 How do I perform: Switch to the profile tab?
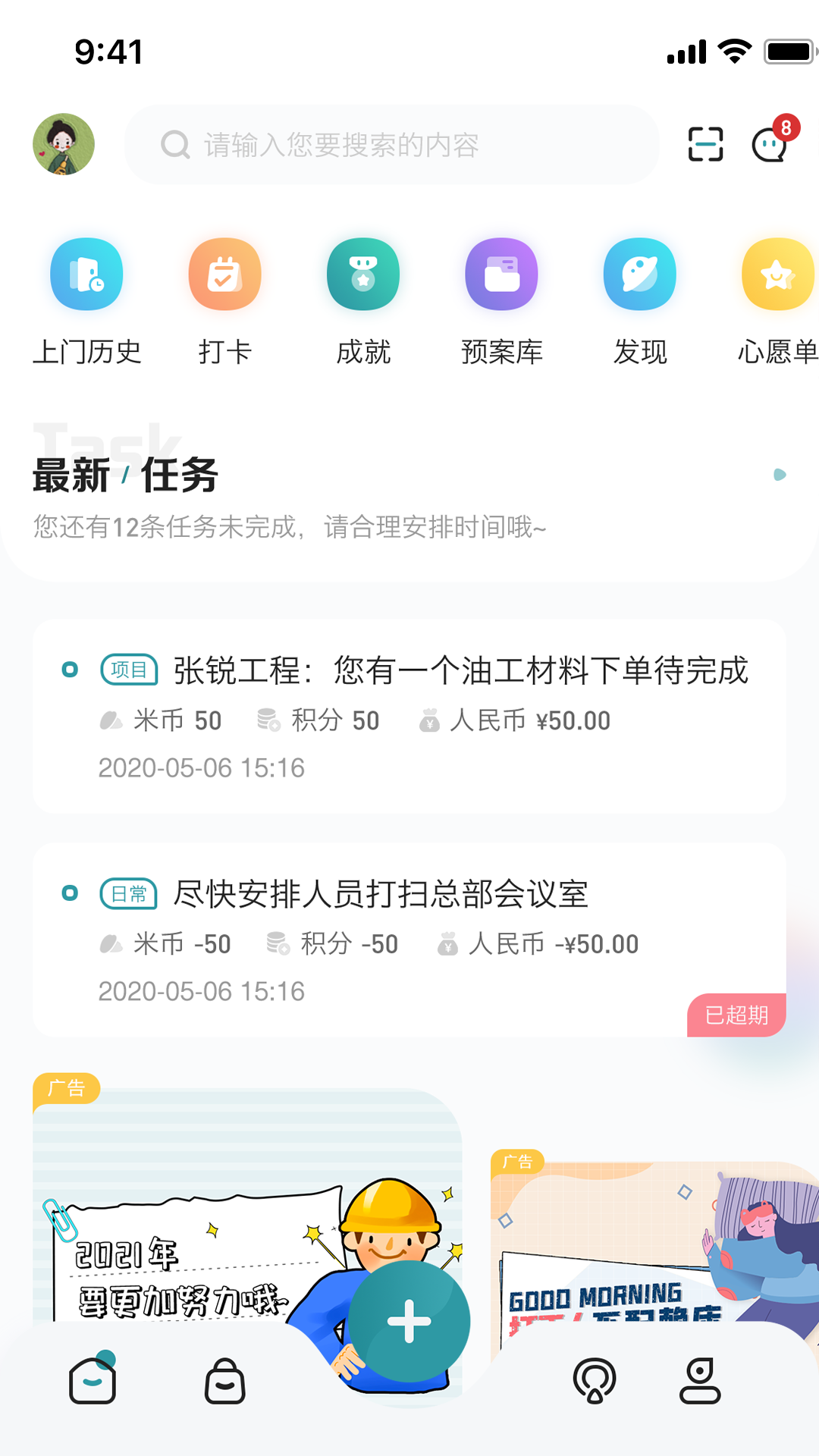[x=700, y=1380]
